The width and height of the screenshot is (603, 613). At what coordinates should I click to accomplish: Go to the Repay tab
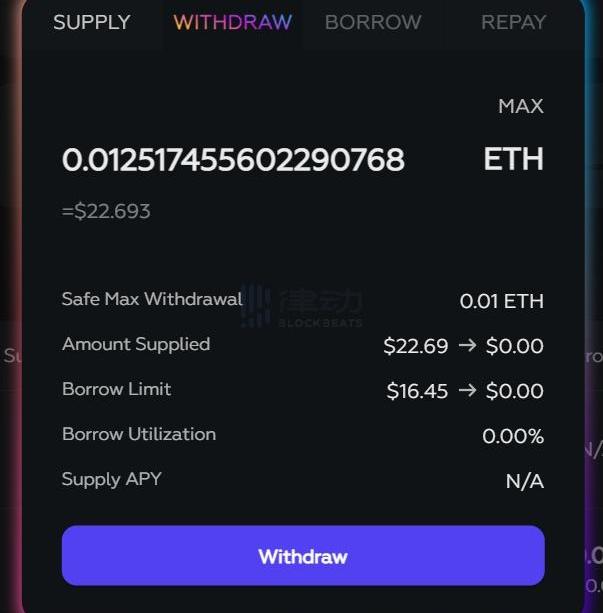point(513,22)
